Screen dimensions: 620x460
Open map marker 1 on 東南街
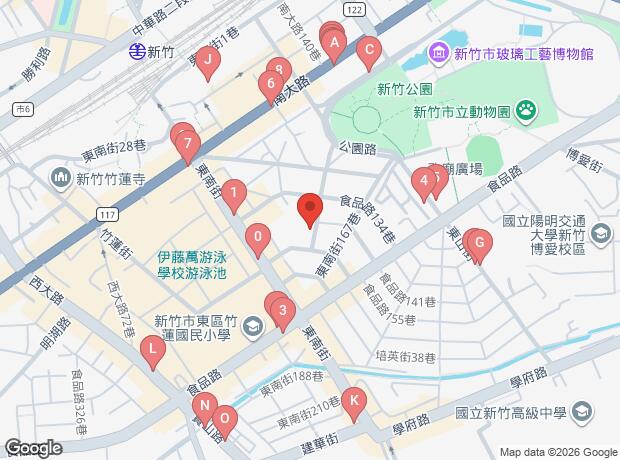234,196
